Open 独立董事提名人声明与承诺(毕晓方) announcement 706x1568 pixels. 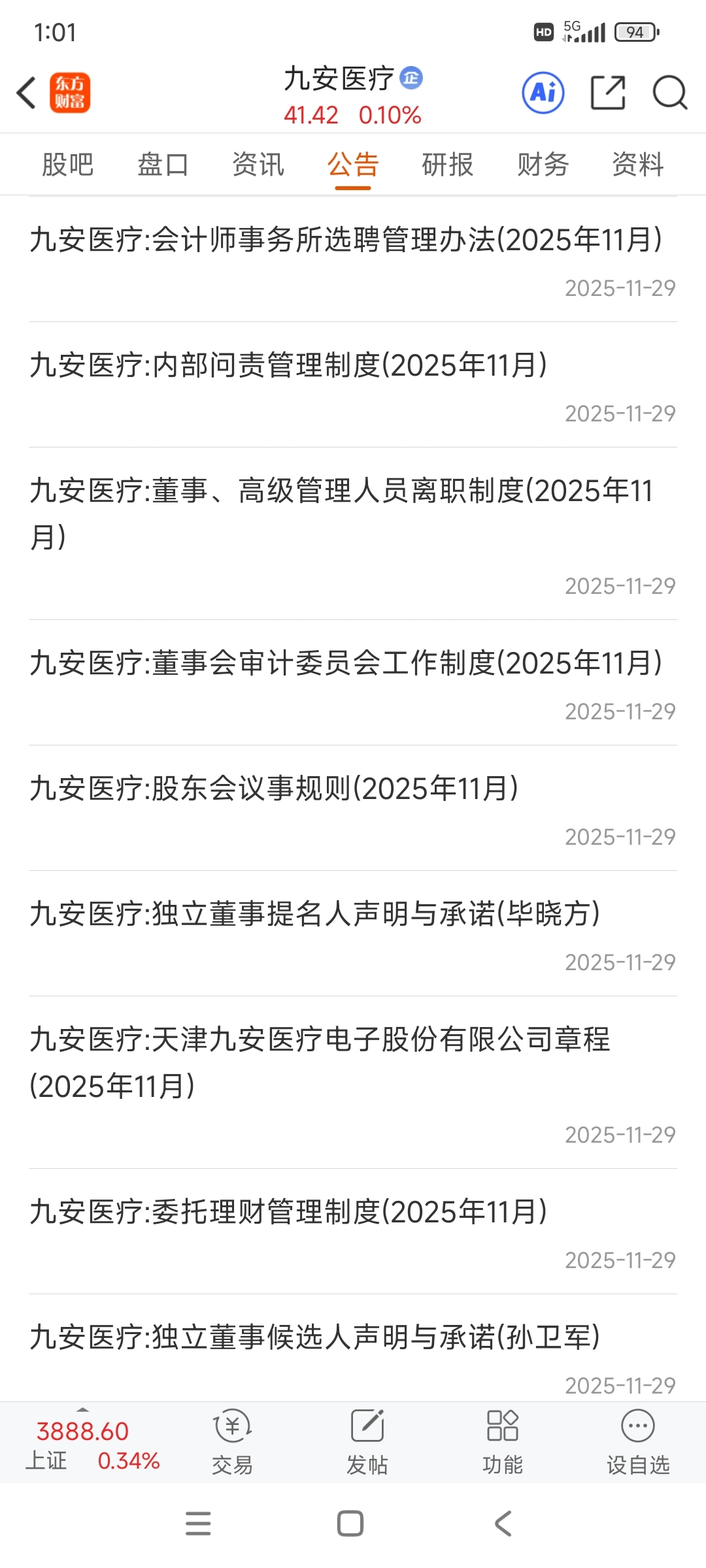[315, 914]
